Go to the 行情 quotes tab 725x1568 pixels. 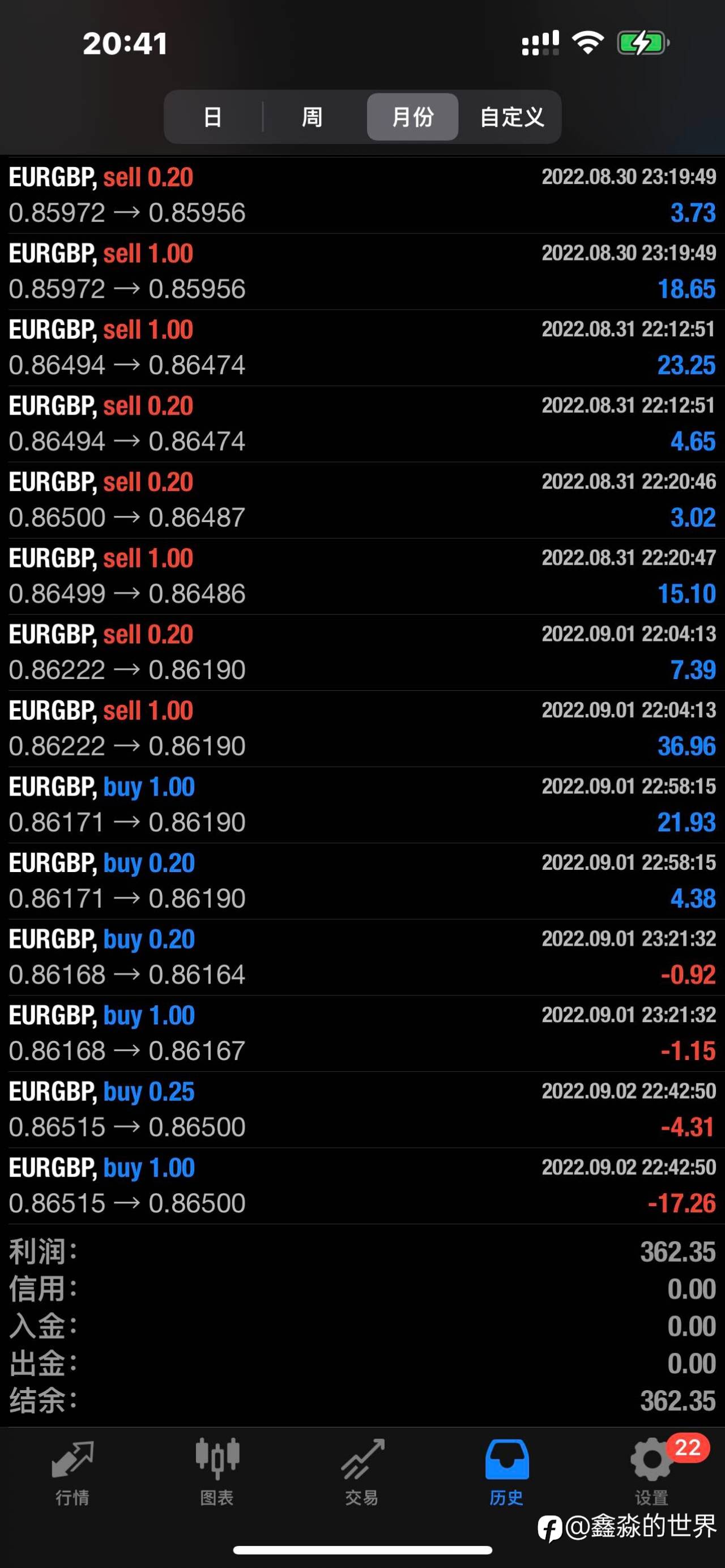[x=72, y=1472]
